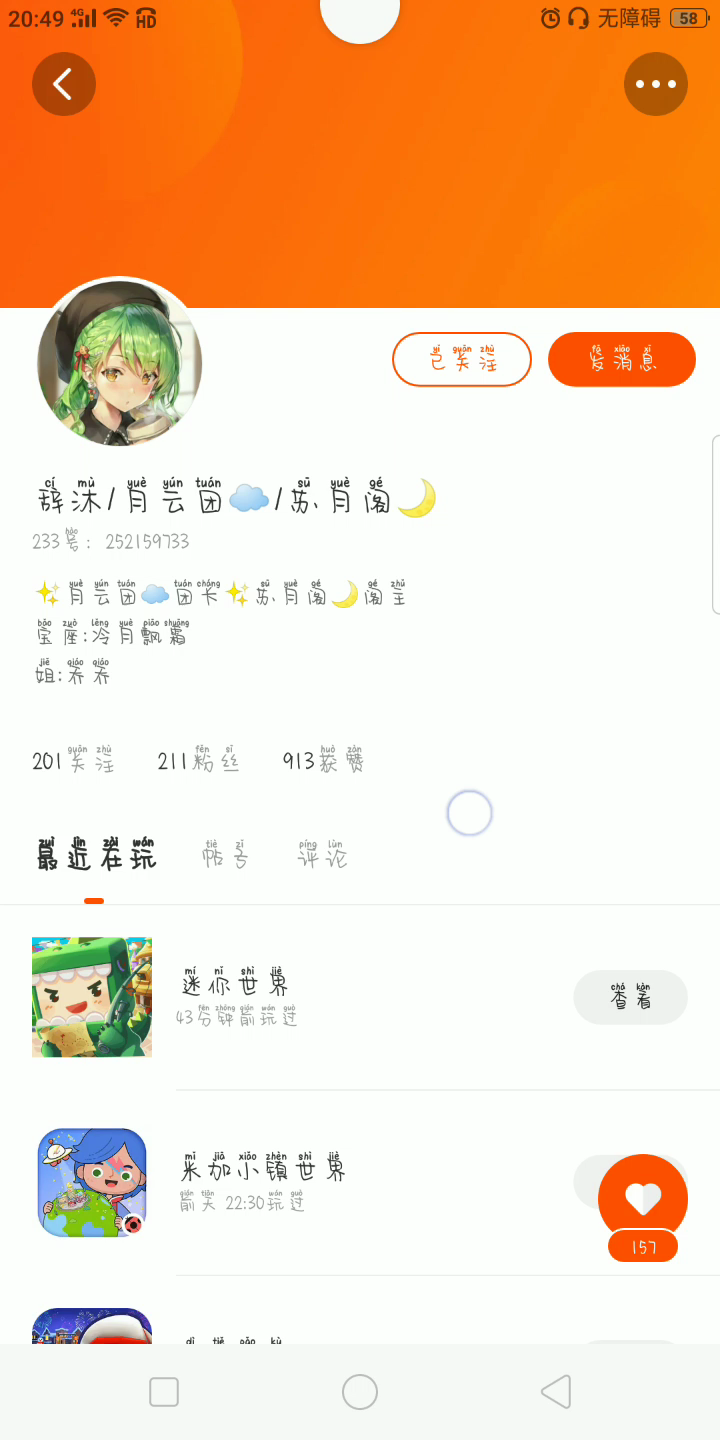720x1440 pixels.
Task: View the user's profile avatar
Action: [120, 361]
